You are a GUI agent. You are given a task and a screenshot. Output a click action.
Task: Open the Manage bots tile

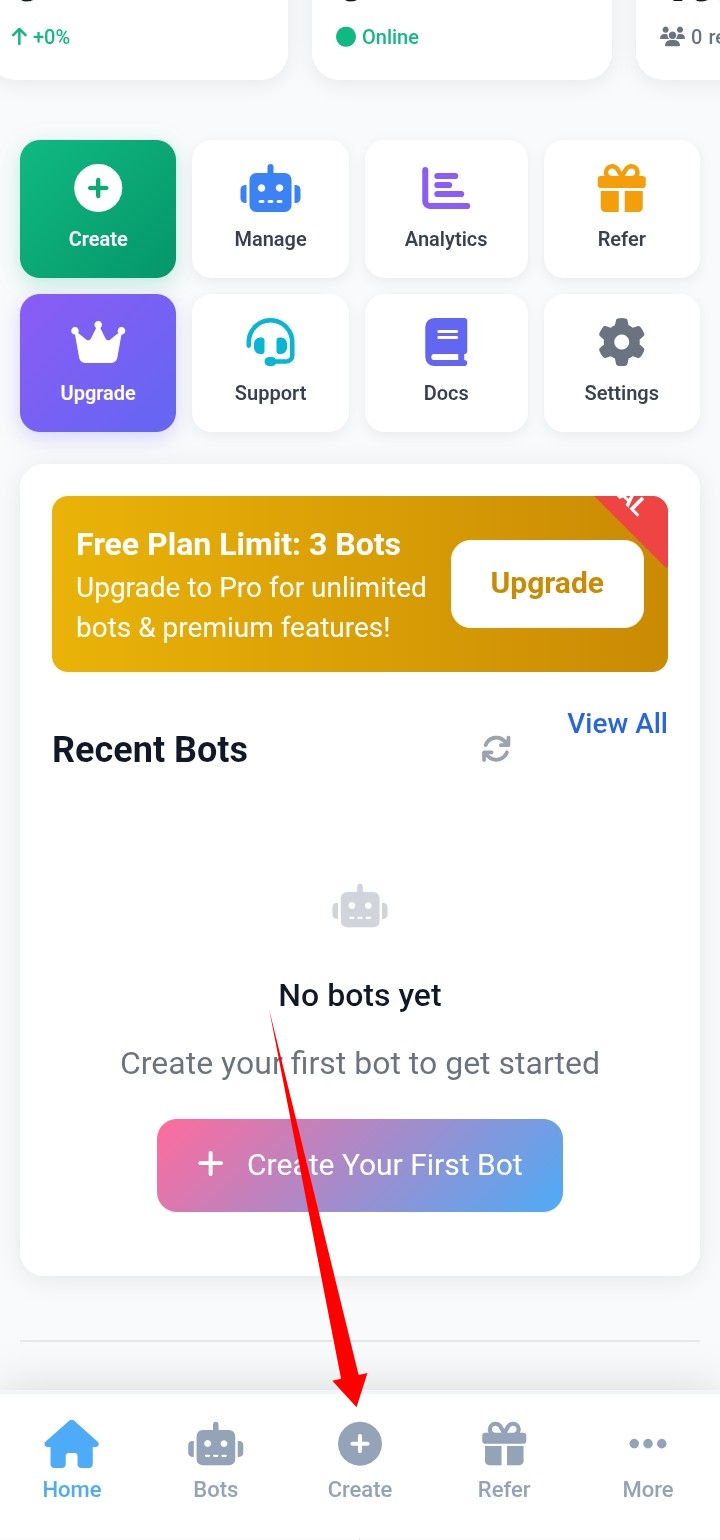pyautogui.click(x=270, y=209)
